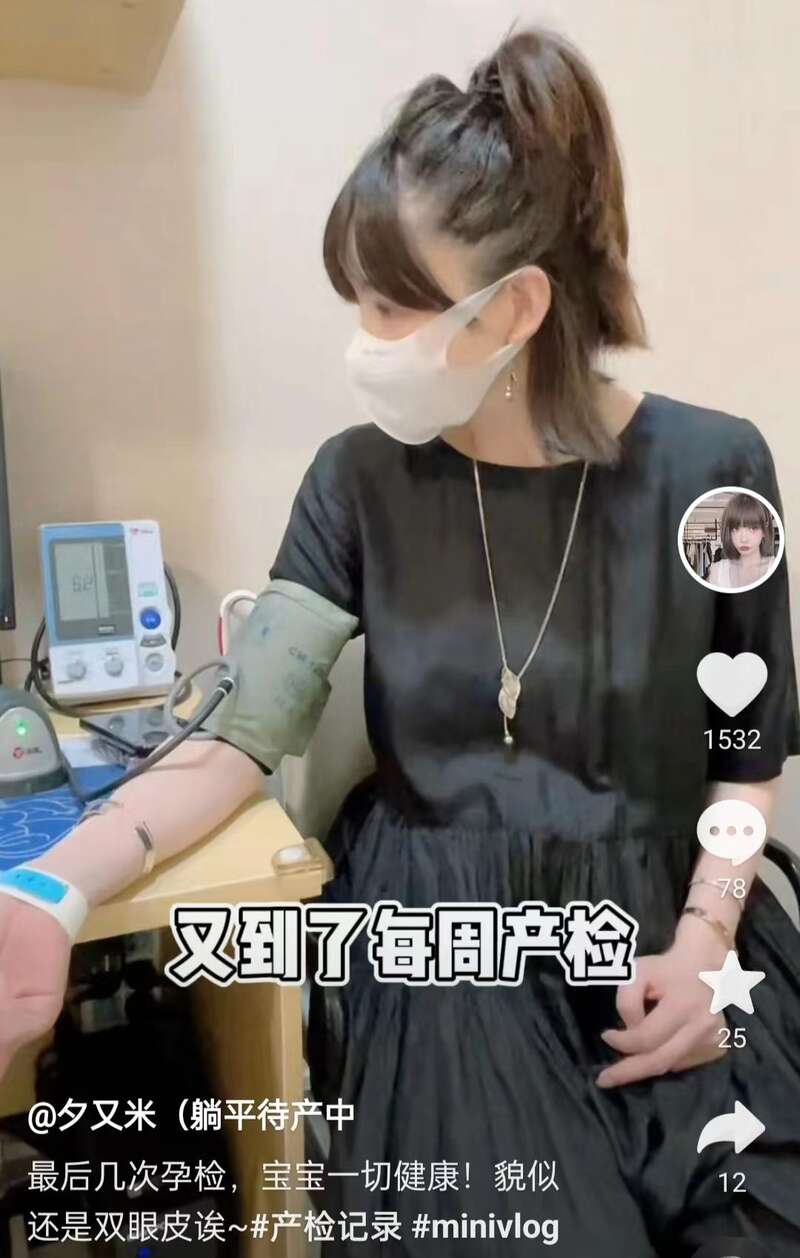Open the comments bubble icon
800x1258 pixels.
pos(731,832)
